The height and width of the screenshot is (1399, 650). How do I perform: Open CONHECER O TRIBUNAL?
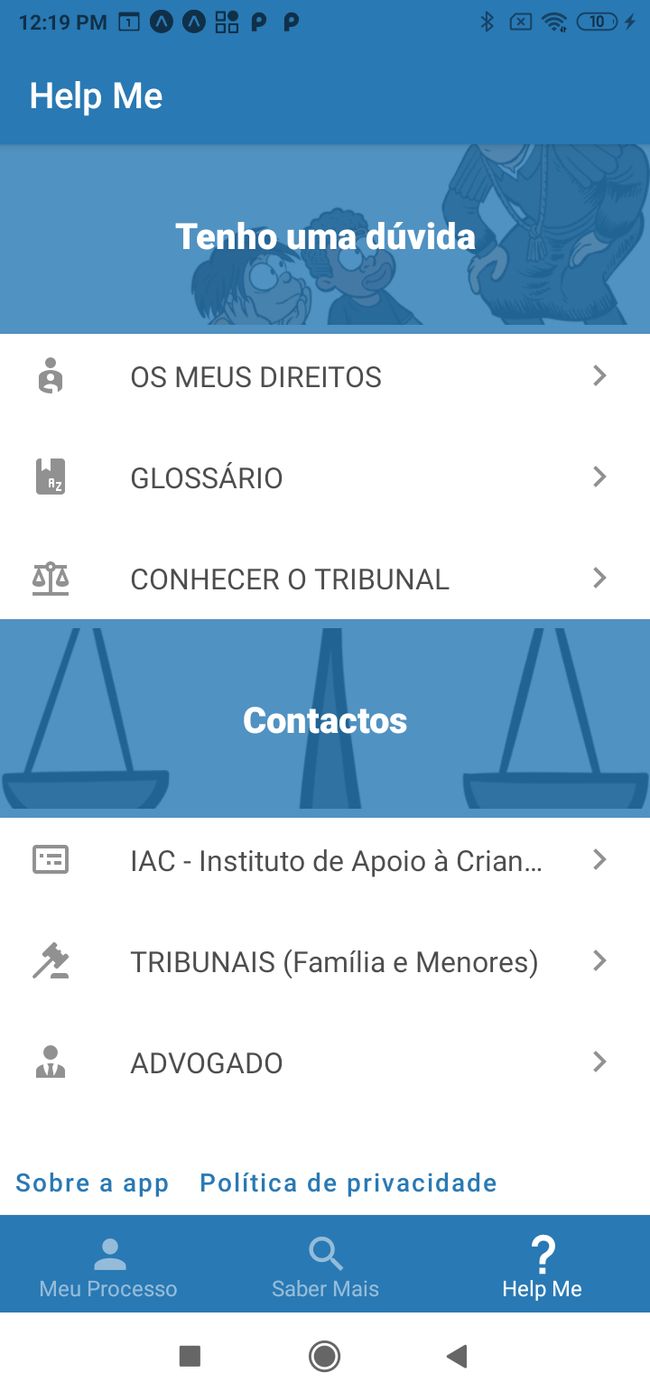click(324, 579)
